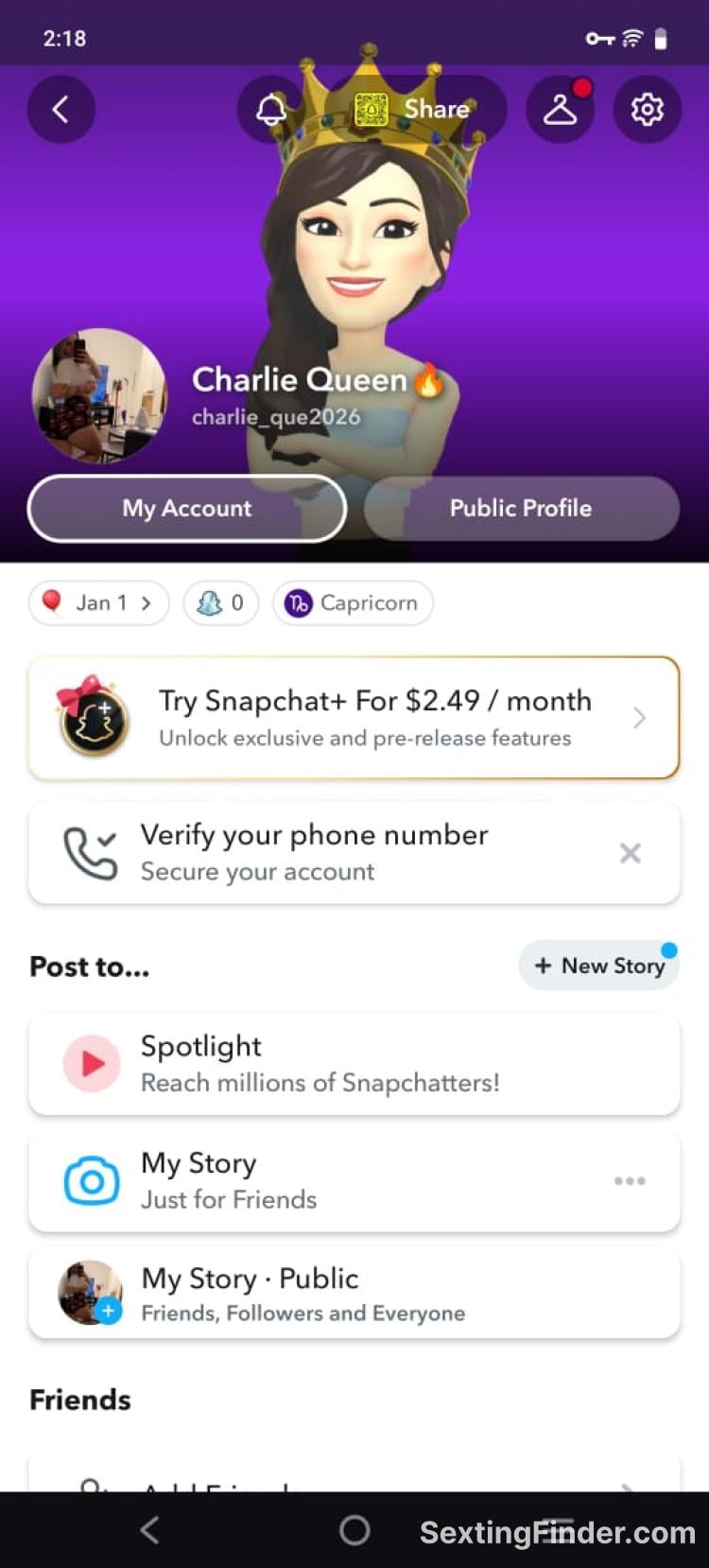Open My Story options three dots

630,1180
